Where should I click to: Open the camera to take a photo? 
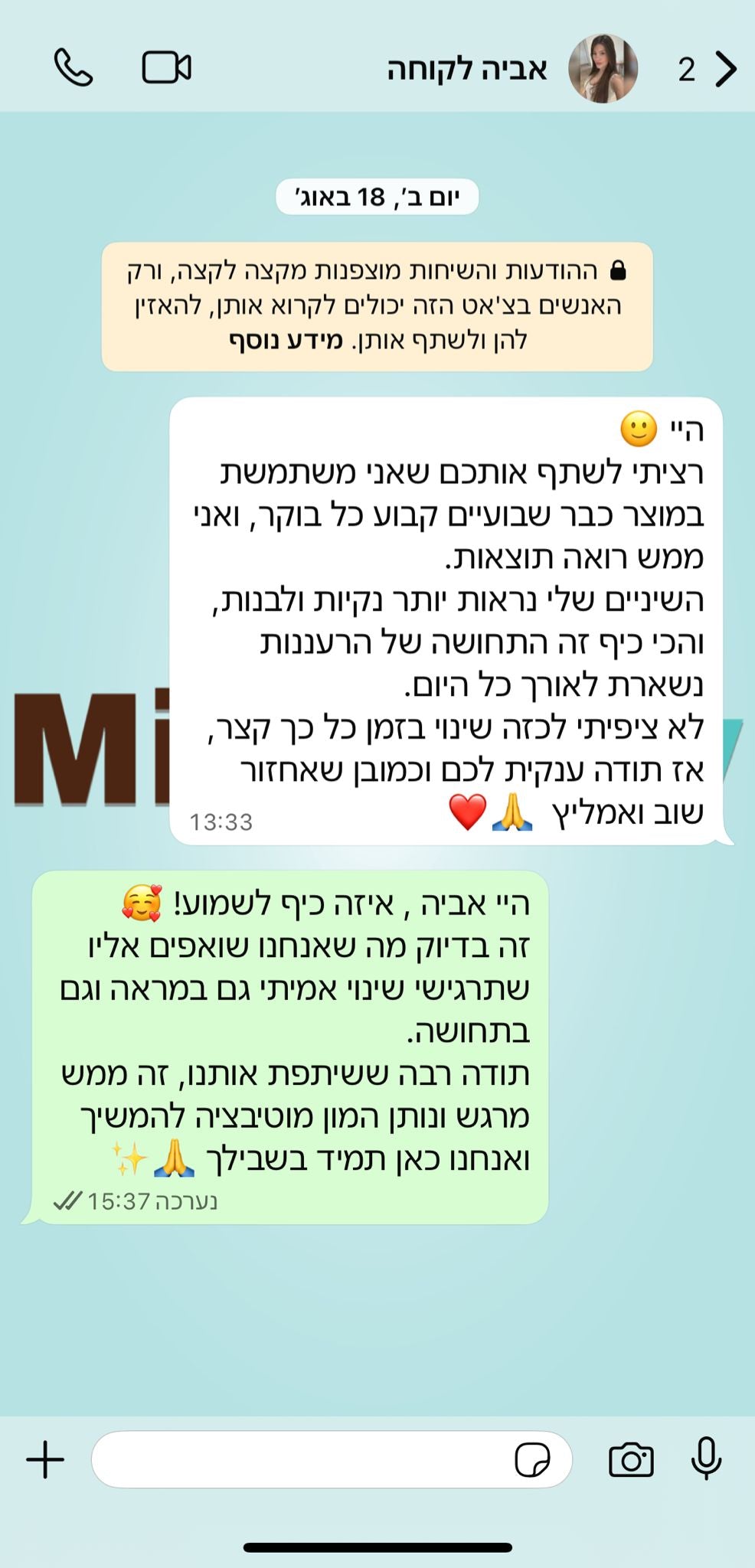(x=631, y=1460)
